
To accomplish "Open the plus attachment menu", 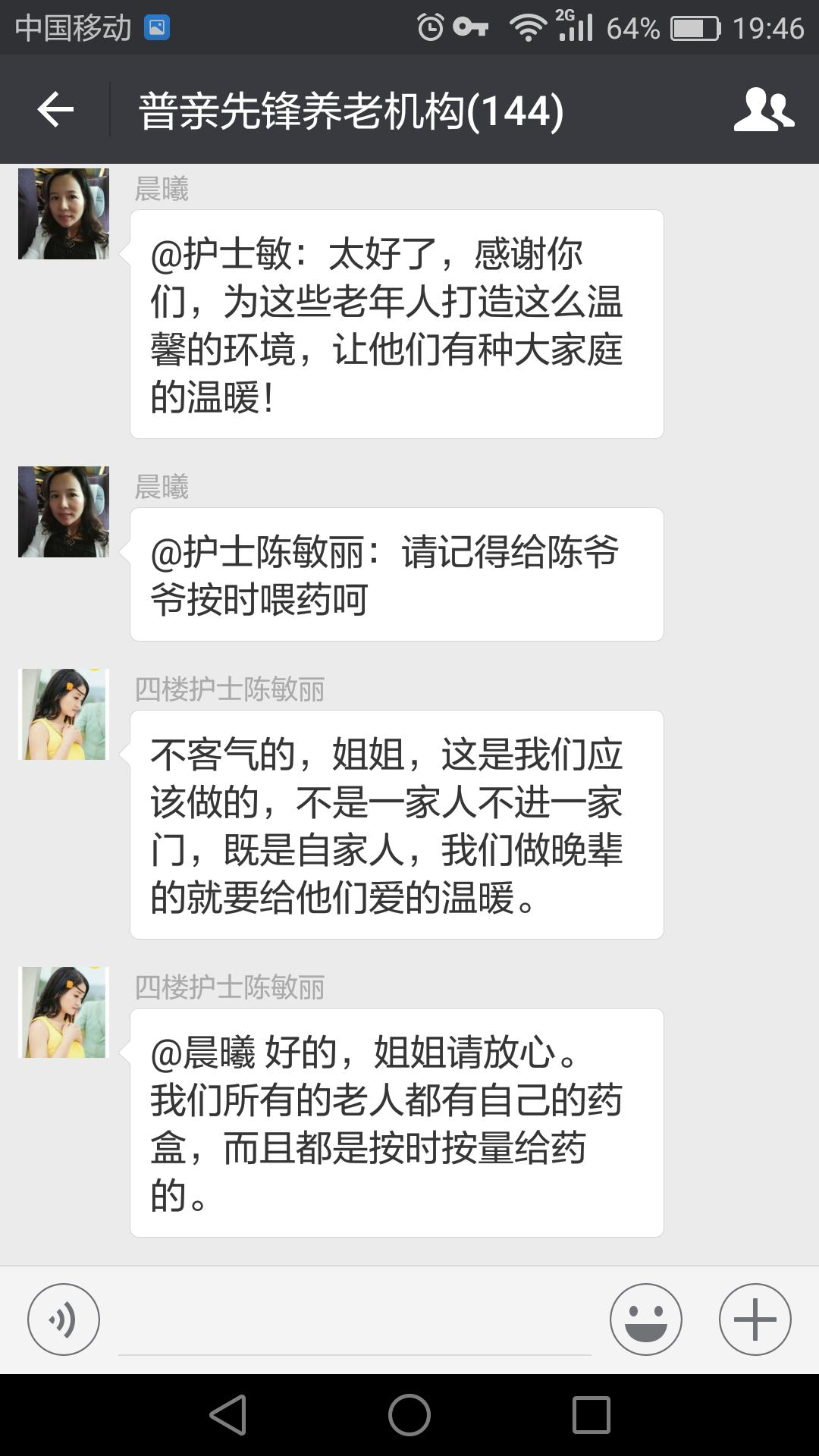I will pos(755,1319).
